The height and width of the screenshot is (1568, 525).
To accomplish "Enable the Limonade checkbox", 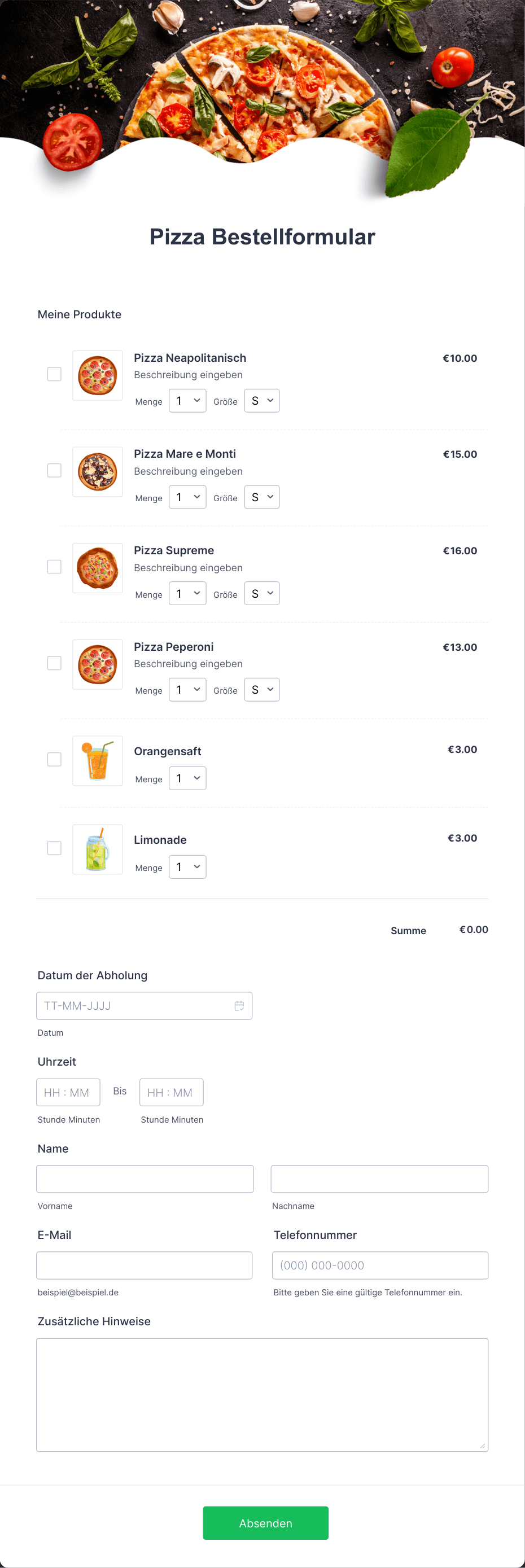I will [x=54, y=847].
